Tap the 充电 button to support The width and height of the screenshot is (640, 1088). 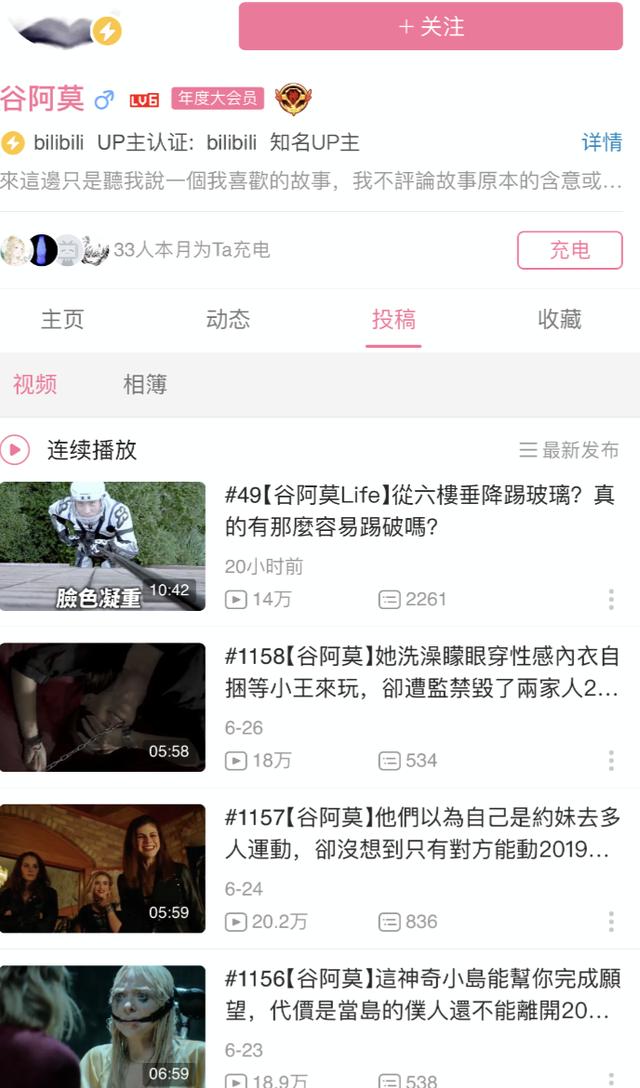pyautogui.click(x=569, y=250)
